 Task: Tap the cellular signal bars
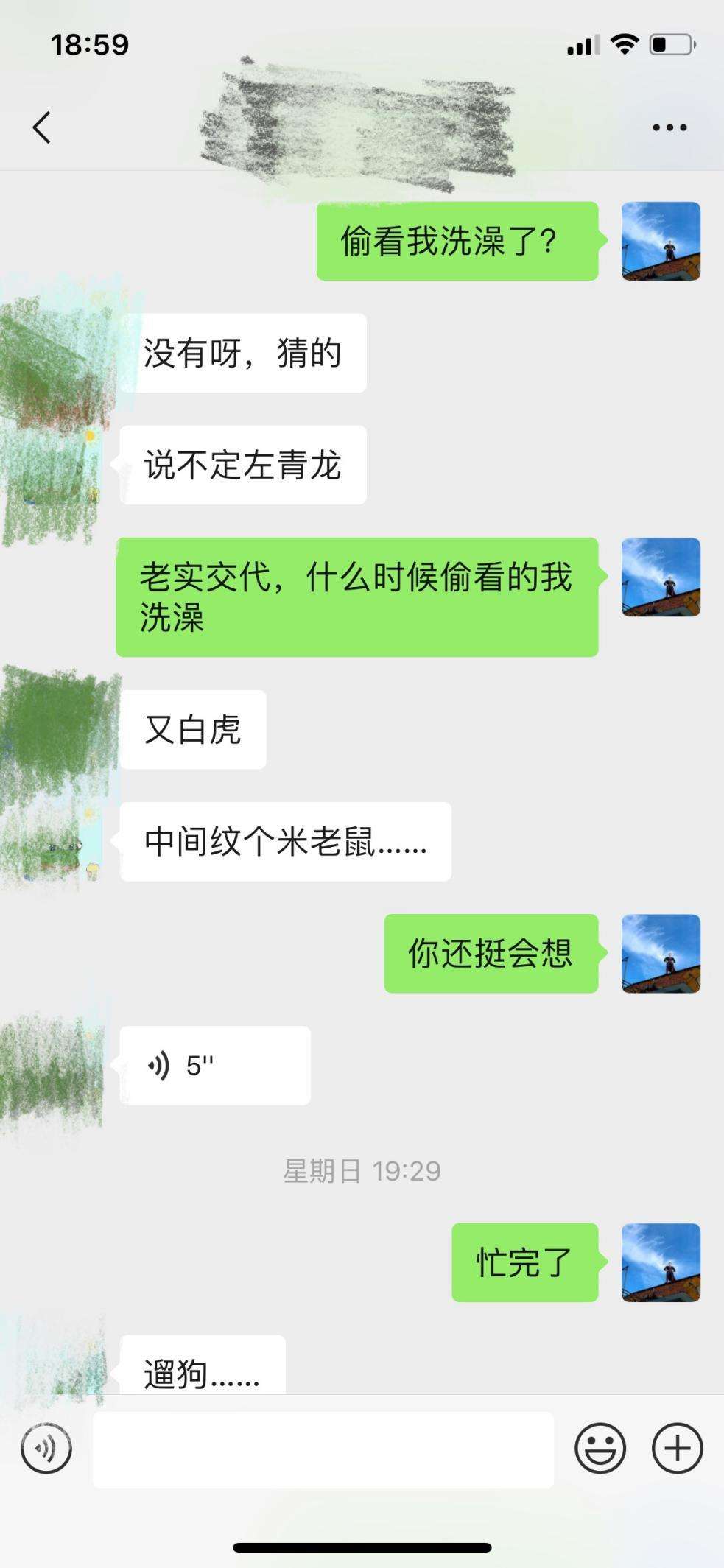(581, 44)
